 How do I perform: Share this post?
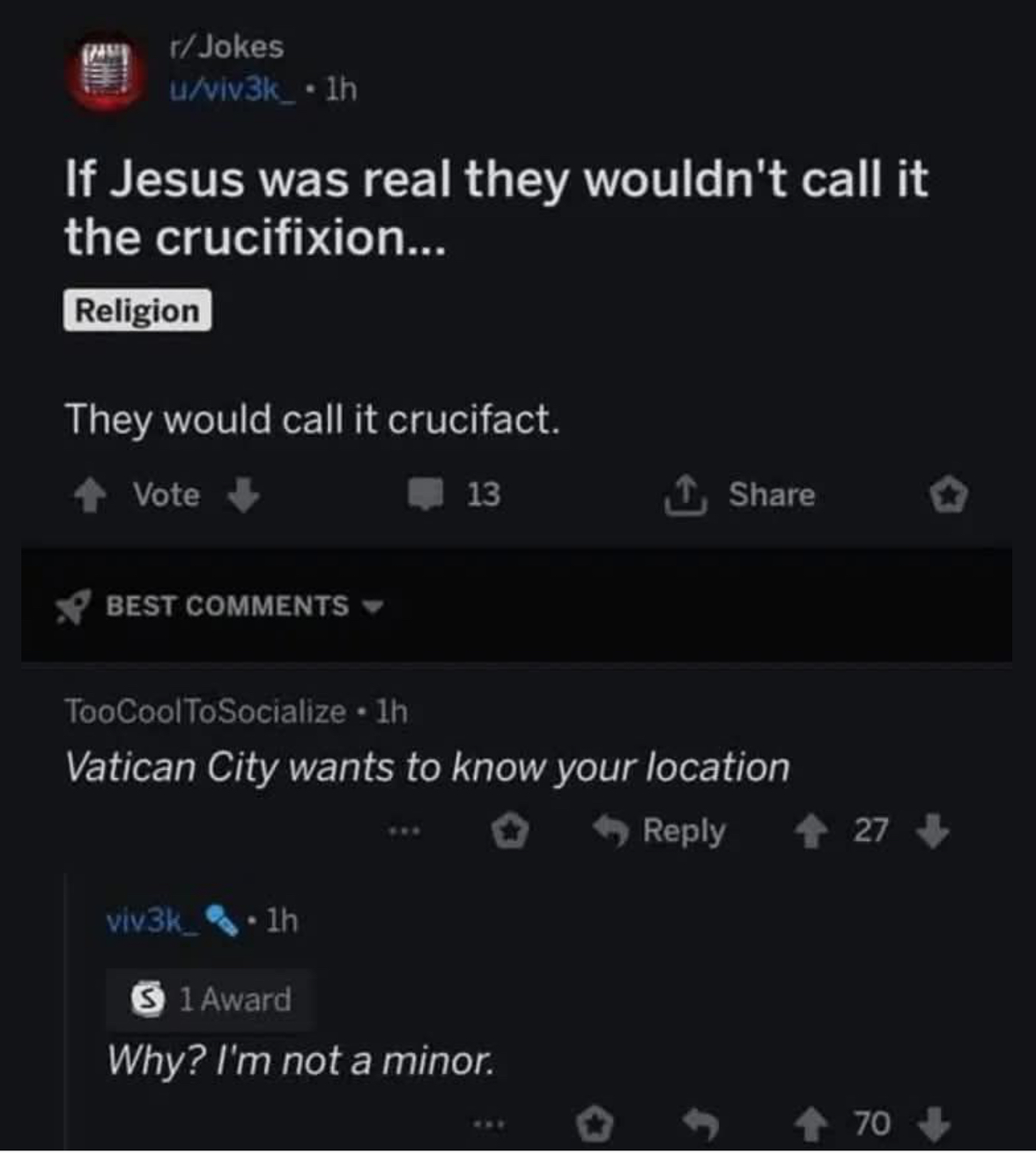coord(740,495)
